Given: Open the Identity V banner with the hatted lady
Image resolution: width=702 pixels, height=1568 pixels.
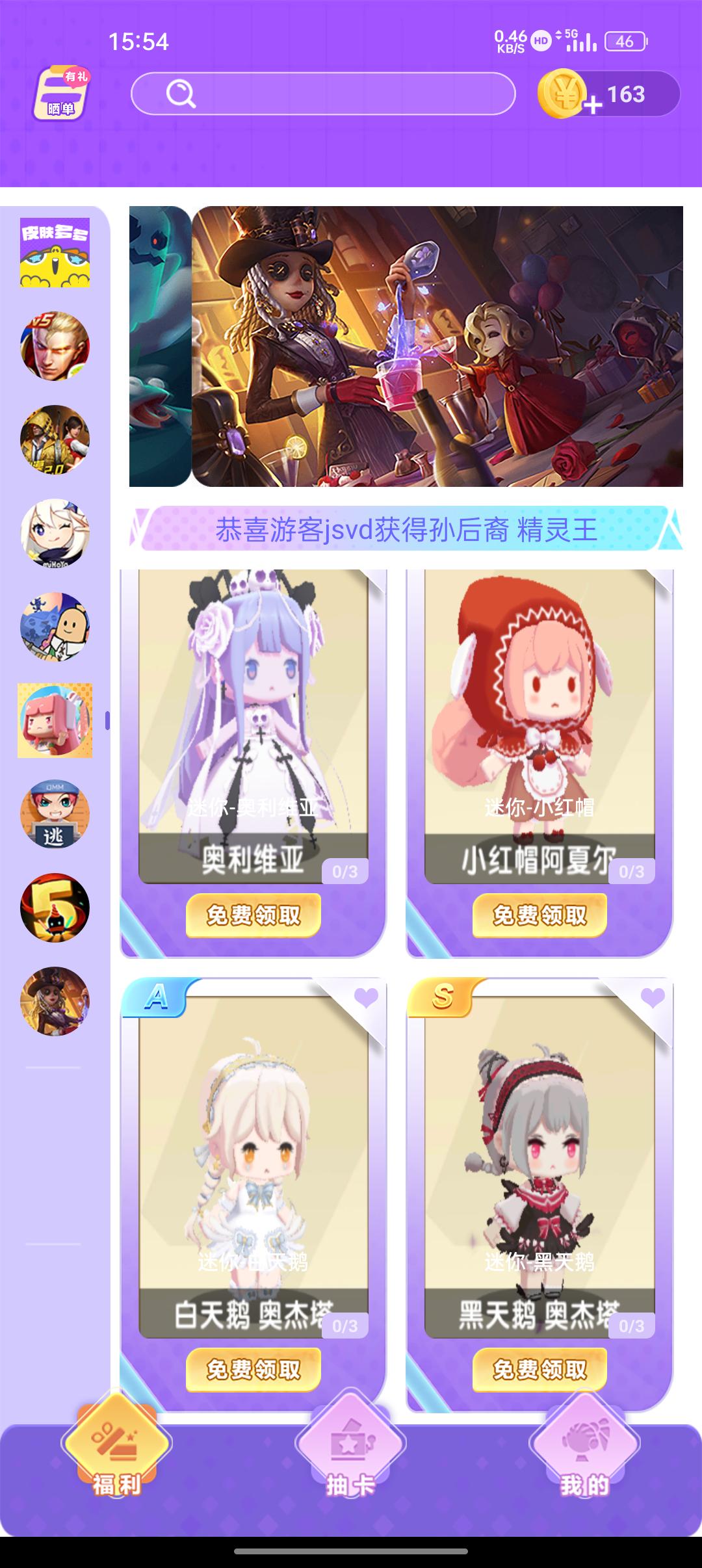Looking at the screenshot, I should tap(437, 346).
